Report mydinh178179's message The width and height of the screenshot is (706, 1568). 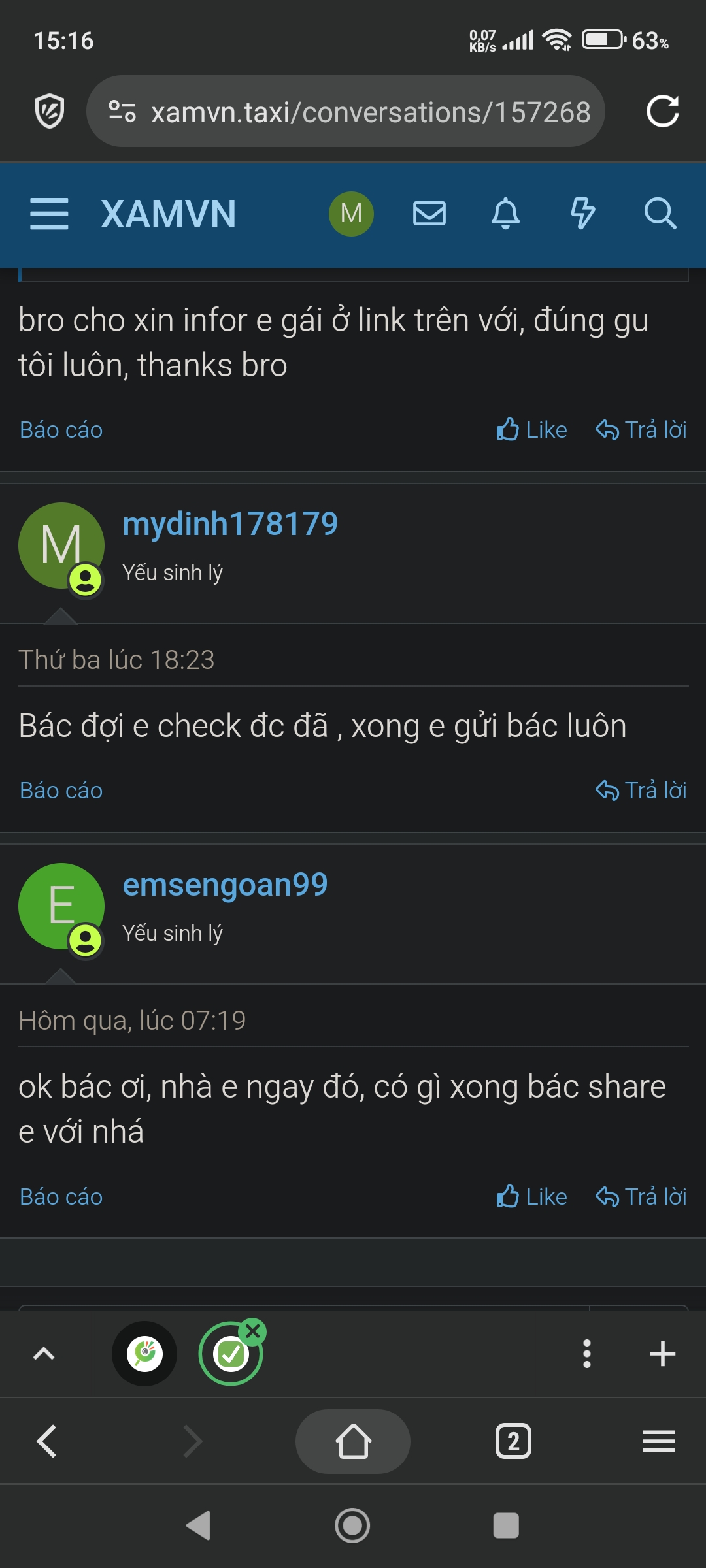tap(61, 791)
